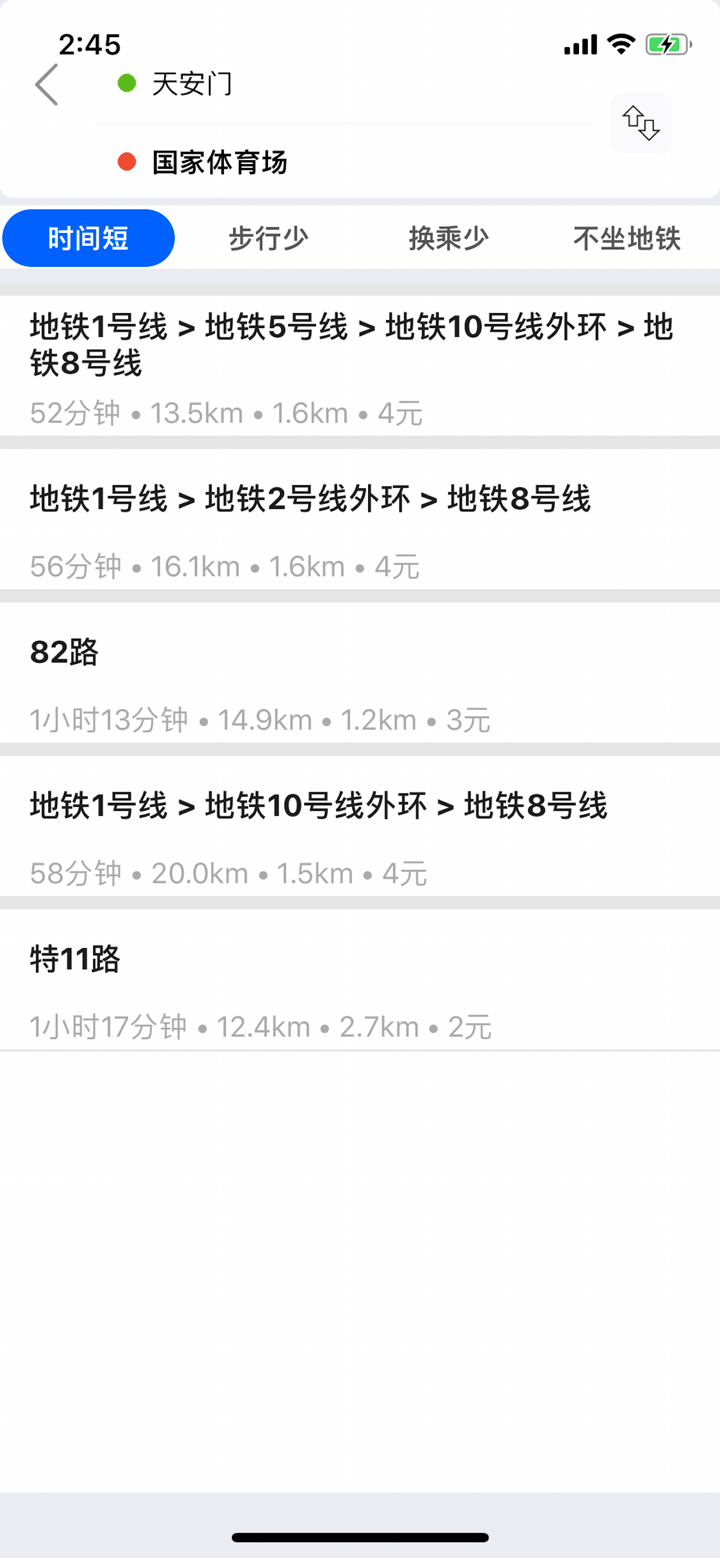Toggle the 步行少 sorting option

click(x=268, y=238)
